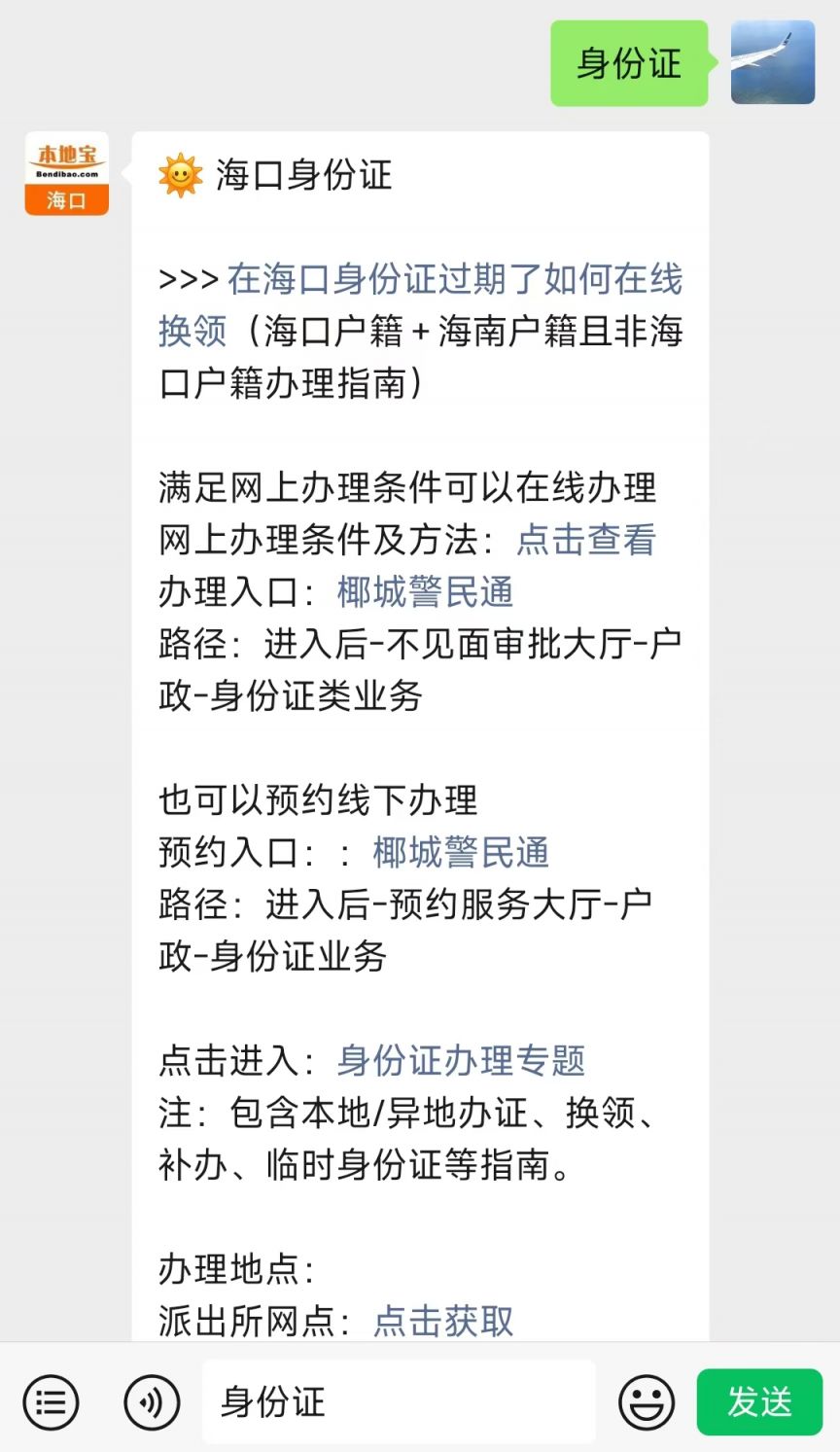Open the link about renewing expired ID online
This screenshot has height=1452, width=840.
coord(420,304)
